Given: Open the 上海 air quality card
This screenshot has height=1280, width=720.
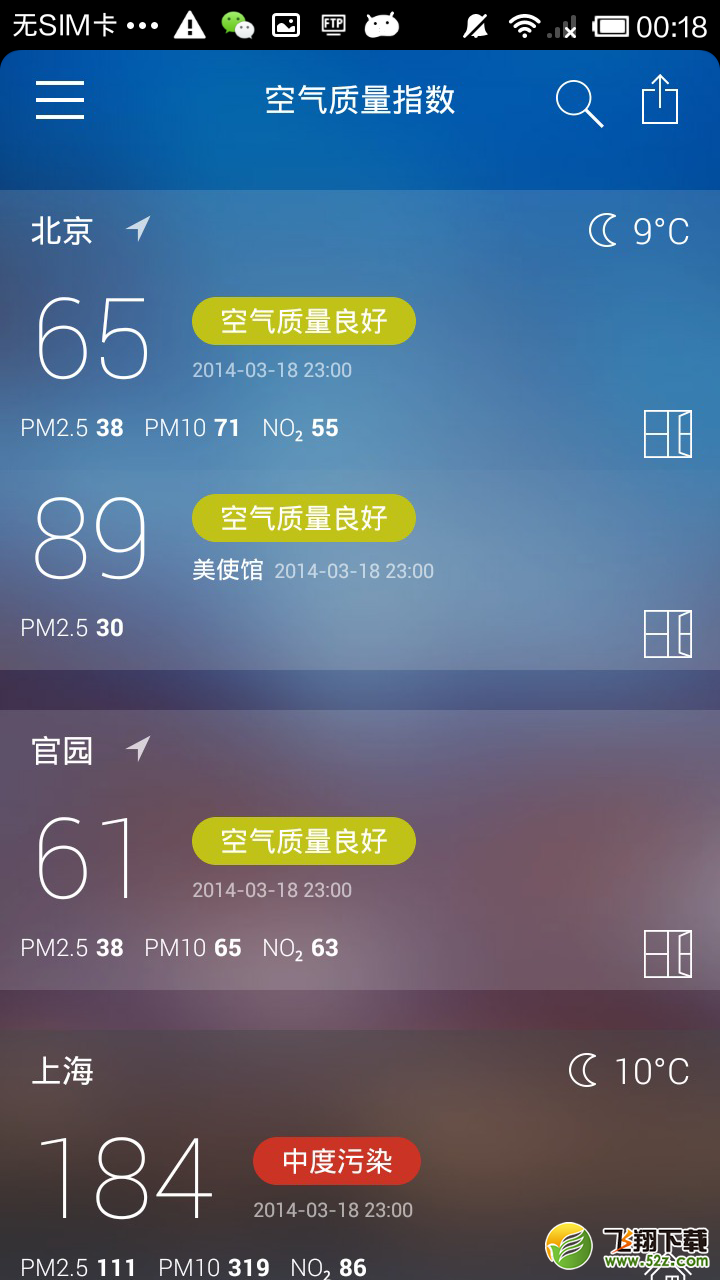Looking at the screenshot, I should [x=360, y=1155].
